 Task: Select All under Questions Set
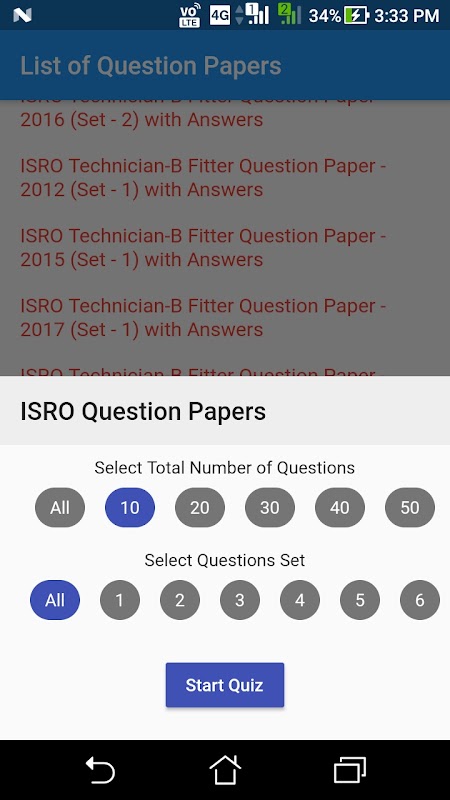coord(55,600)
